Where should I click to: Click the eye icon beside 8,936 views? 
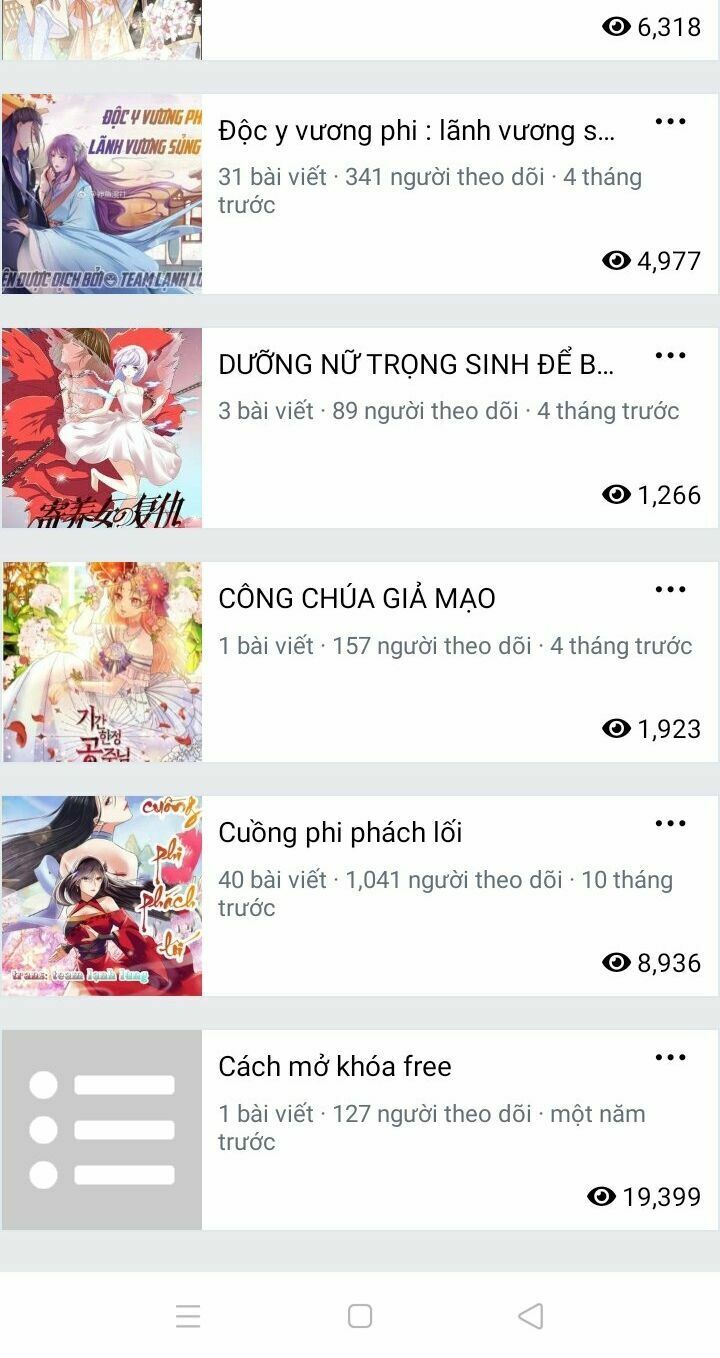point(617,963)
